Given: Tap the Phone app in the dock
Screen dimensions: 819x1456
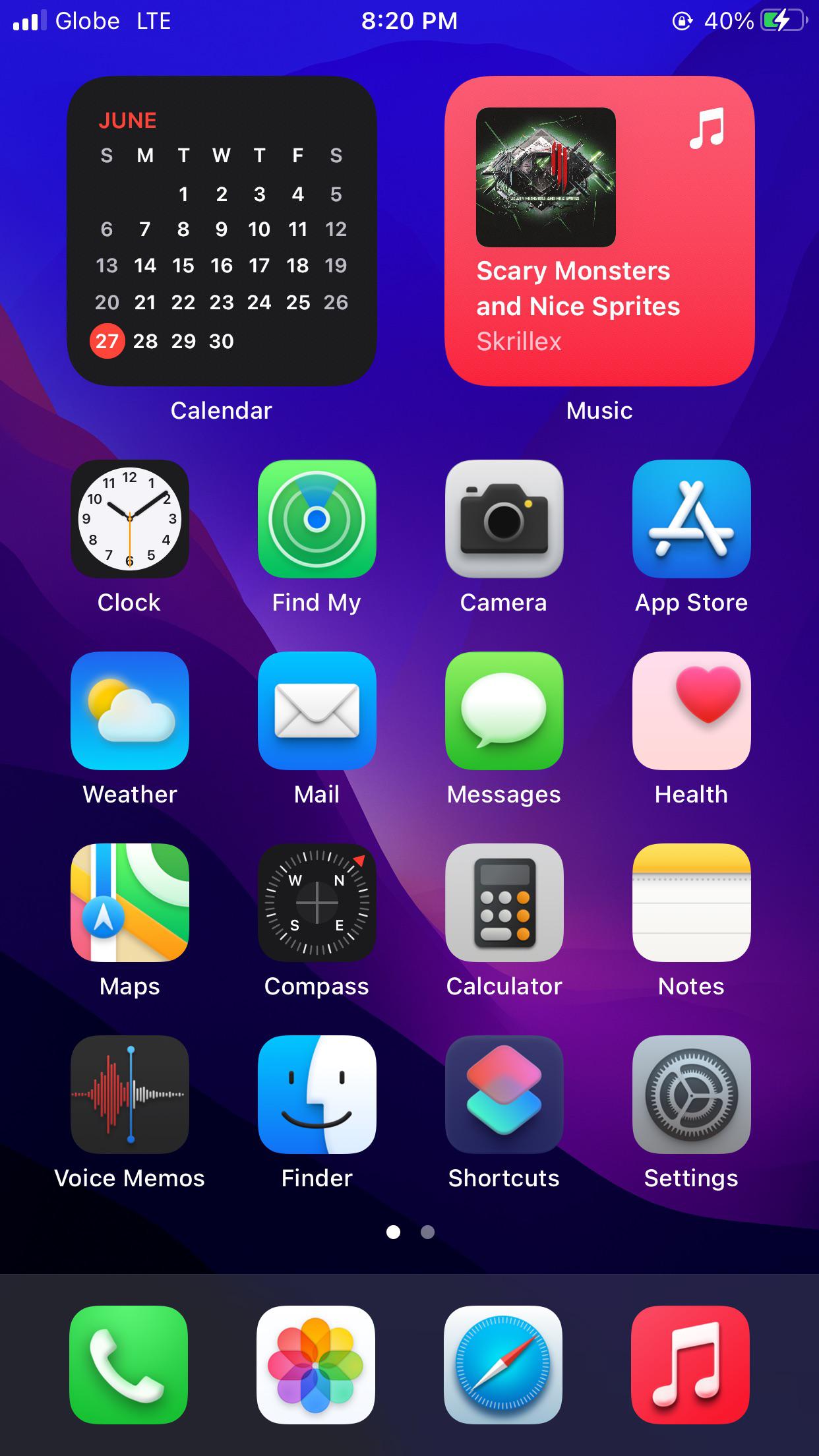Looking at the screenshot, I should click(129, 1365).
